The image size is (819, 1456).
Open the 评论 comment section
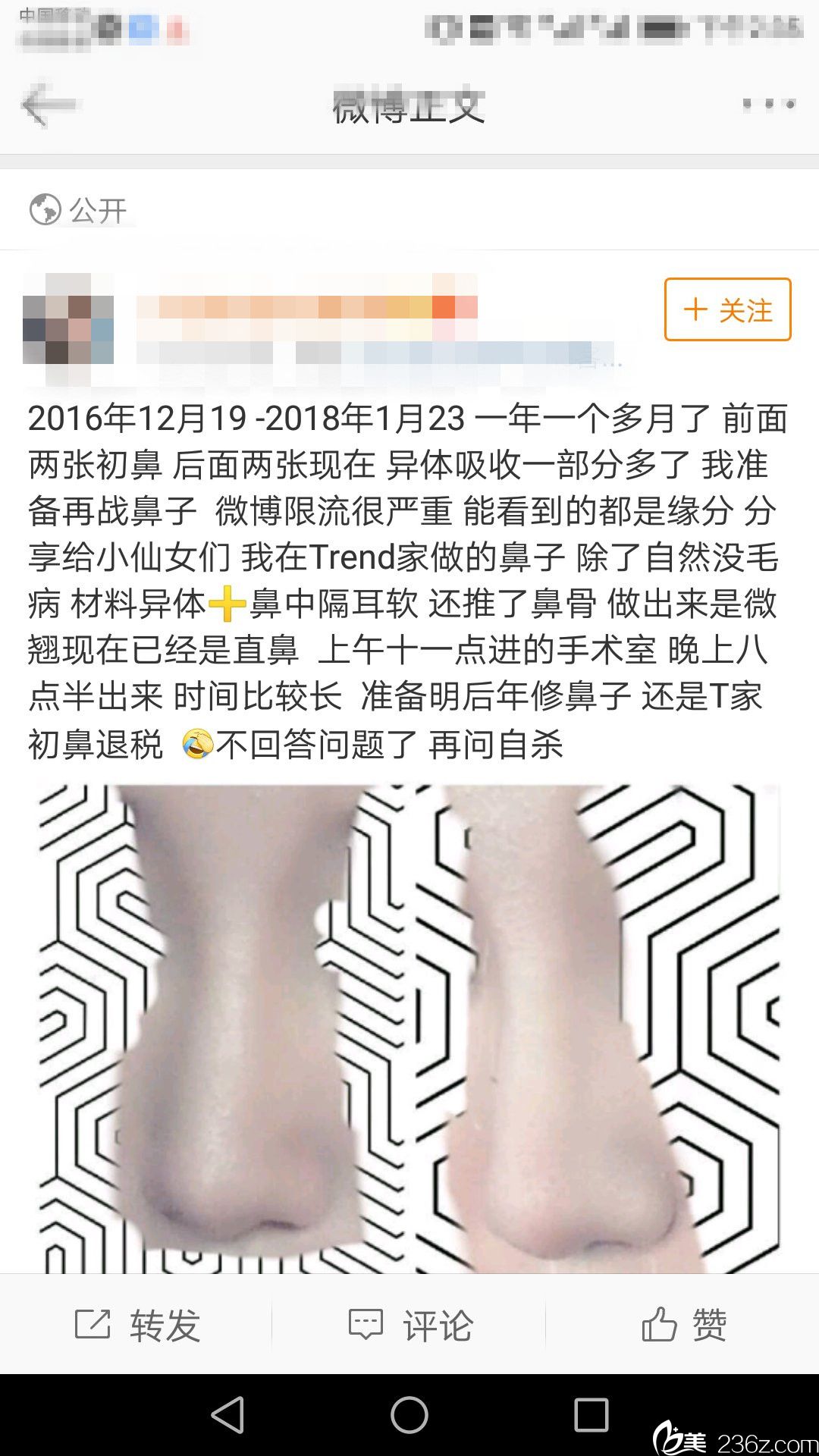coord(409,1325)
